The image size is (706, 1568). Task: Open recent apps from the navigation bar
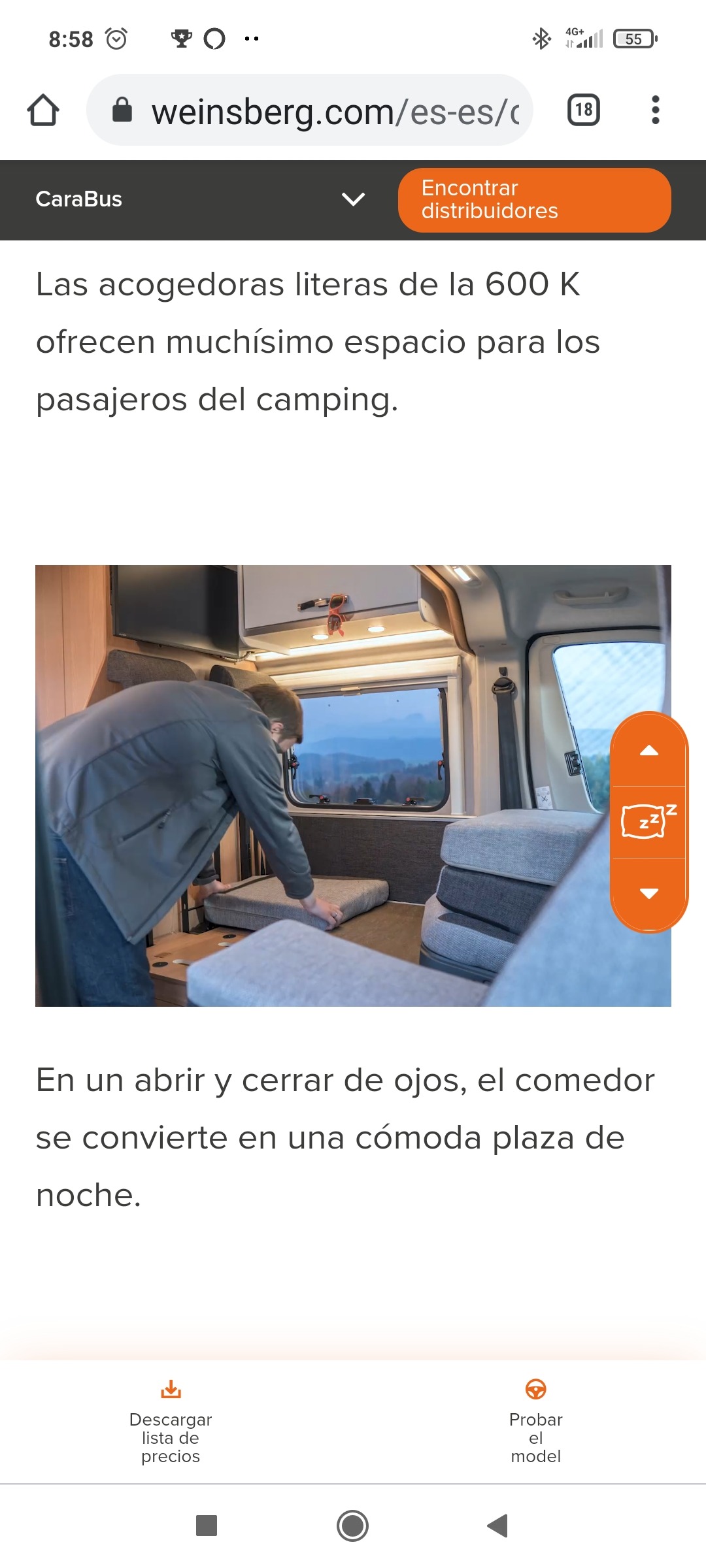point(207,1526)
